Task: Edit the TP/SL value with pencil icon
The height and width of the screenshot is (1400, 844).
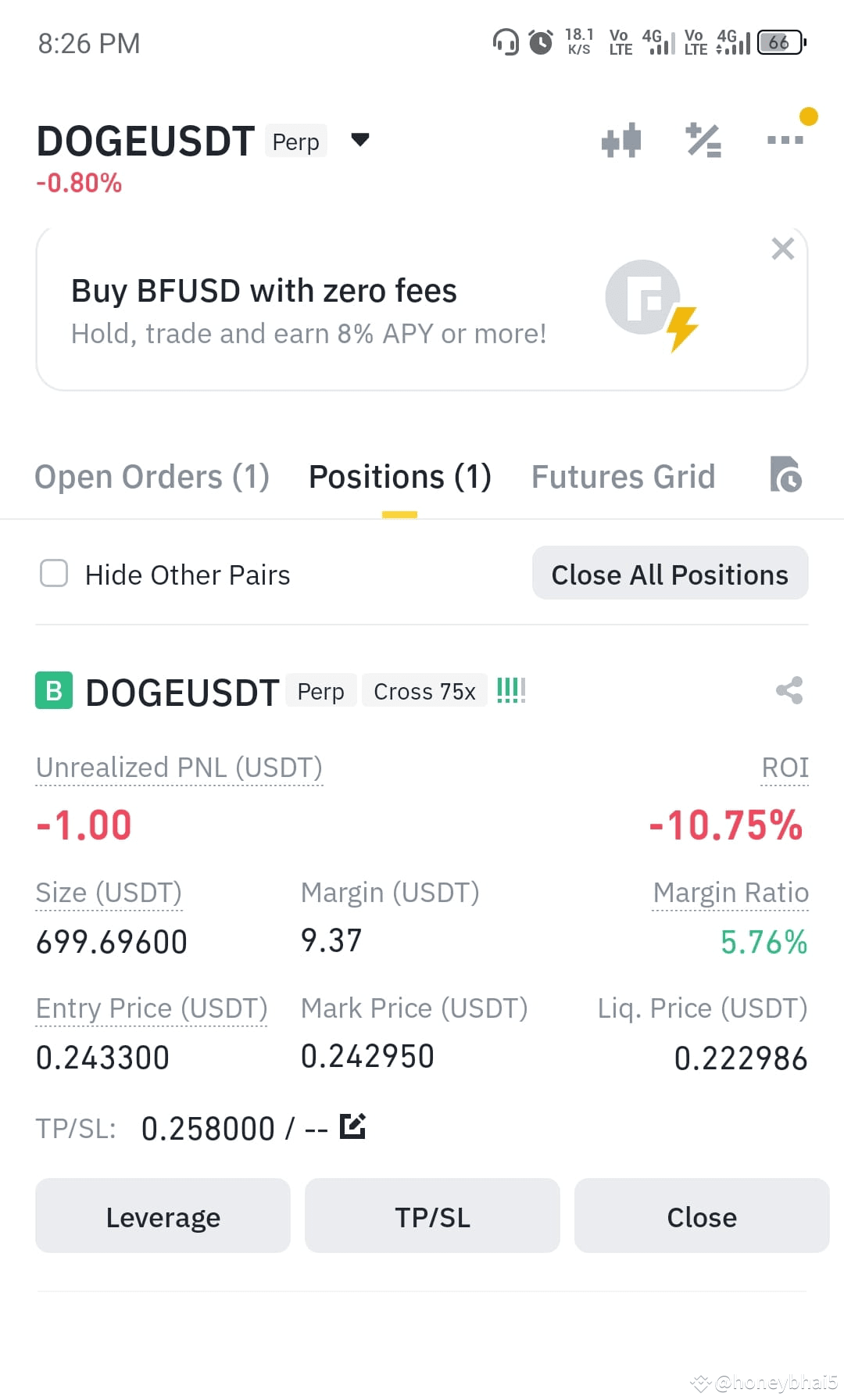Action: (x=353, y=1126)
